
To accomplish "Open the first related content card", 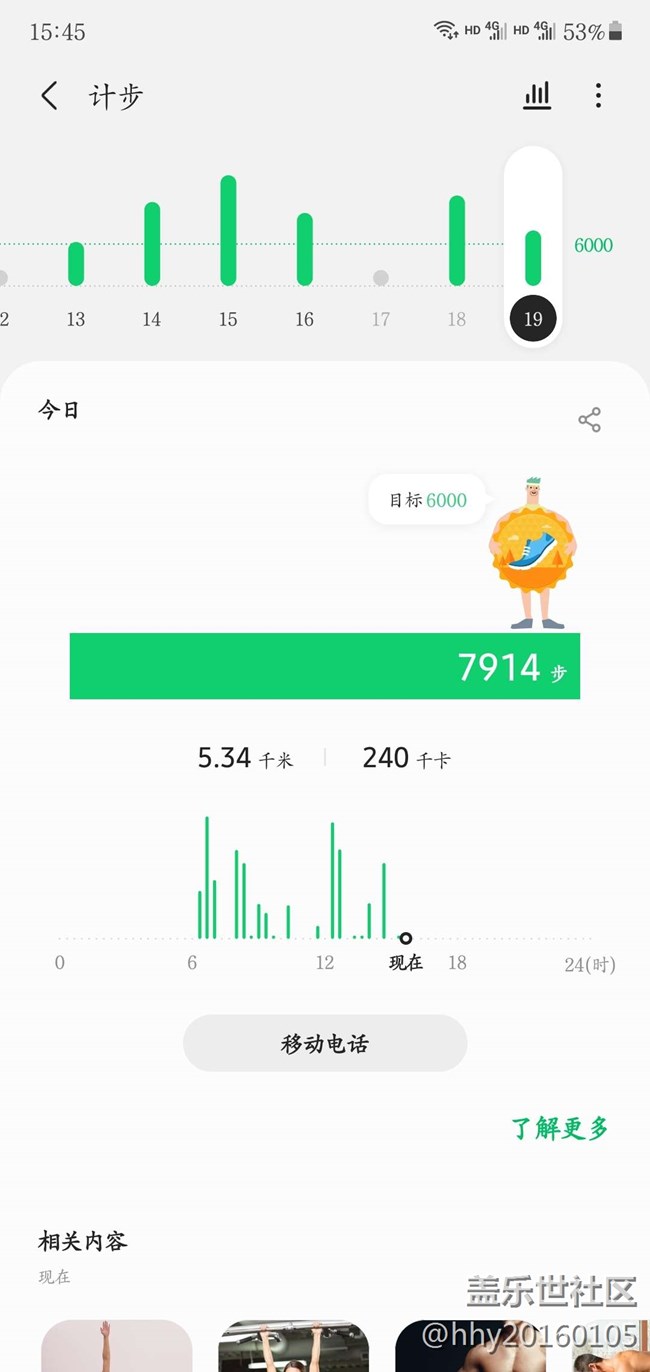I will (x=116, y=1346).
